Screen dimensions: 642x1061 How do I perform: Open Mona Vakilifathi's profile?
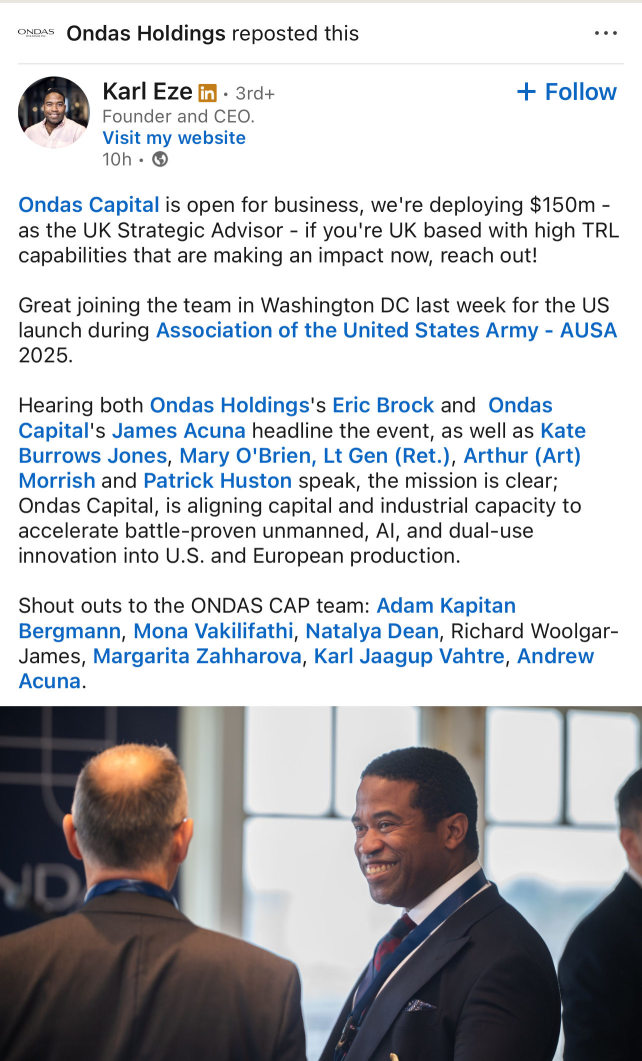213,631
